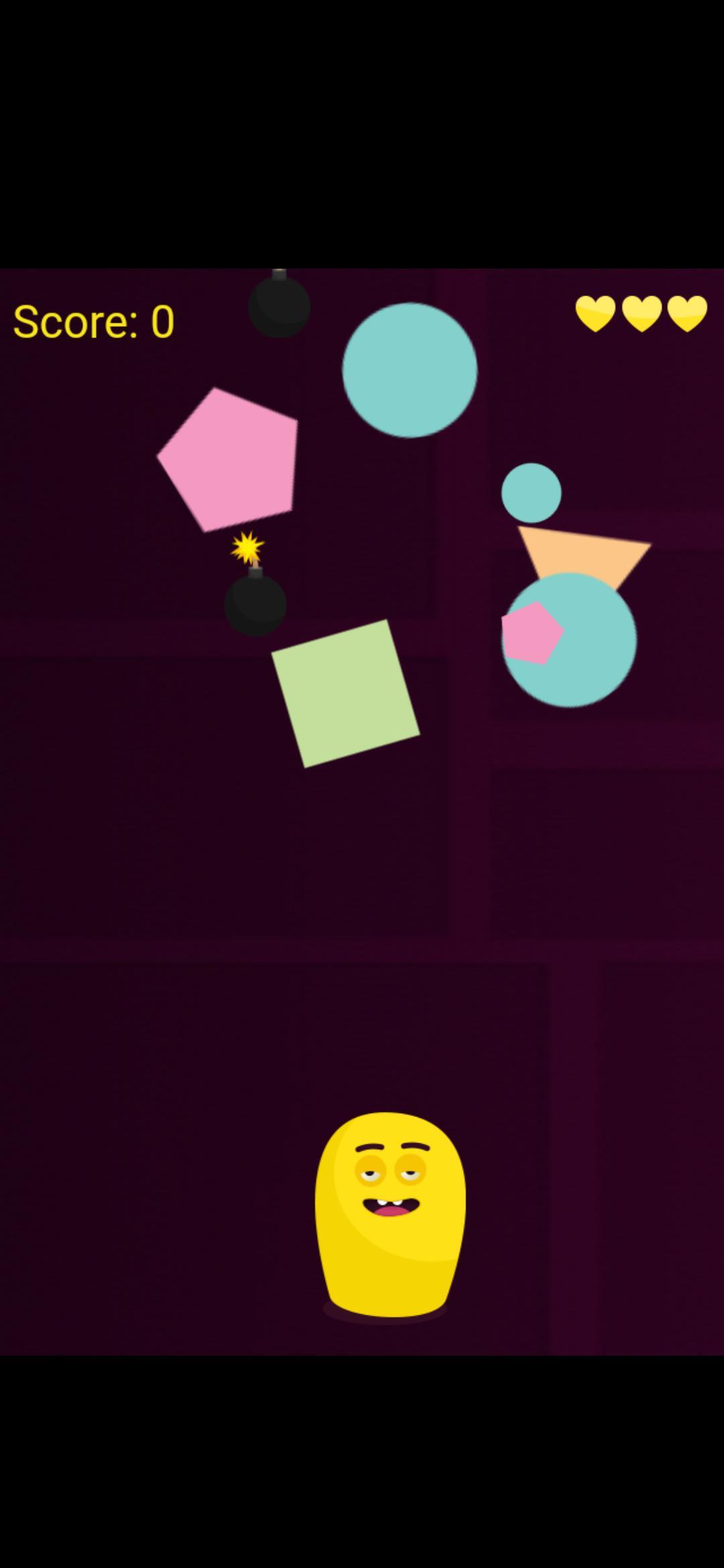Tap the large pink pentagon

pyautogui.click(x=229, y=460)
